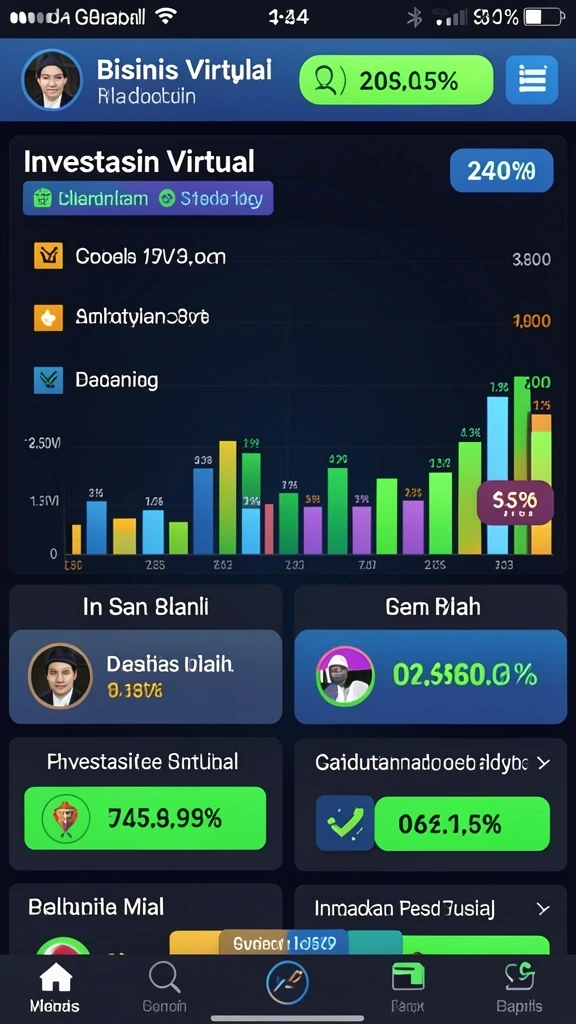Select the Dllardnlam chip
This screenshot has height=1024, width=576.
91,198
